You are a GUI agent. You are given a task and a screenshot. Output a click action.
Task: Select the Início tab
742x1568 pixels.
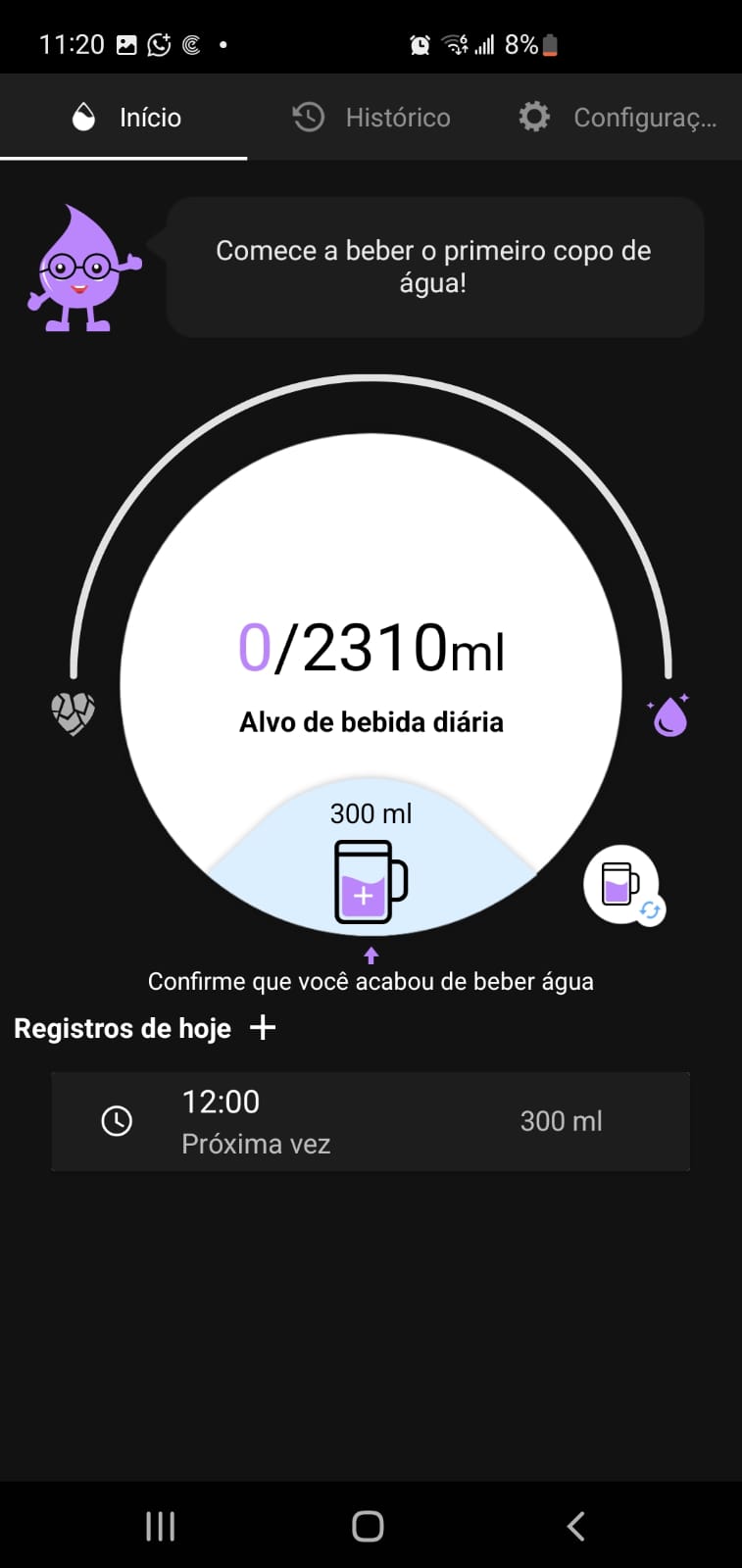pyautogui.click(x=124, y=118)
